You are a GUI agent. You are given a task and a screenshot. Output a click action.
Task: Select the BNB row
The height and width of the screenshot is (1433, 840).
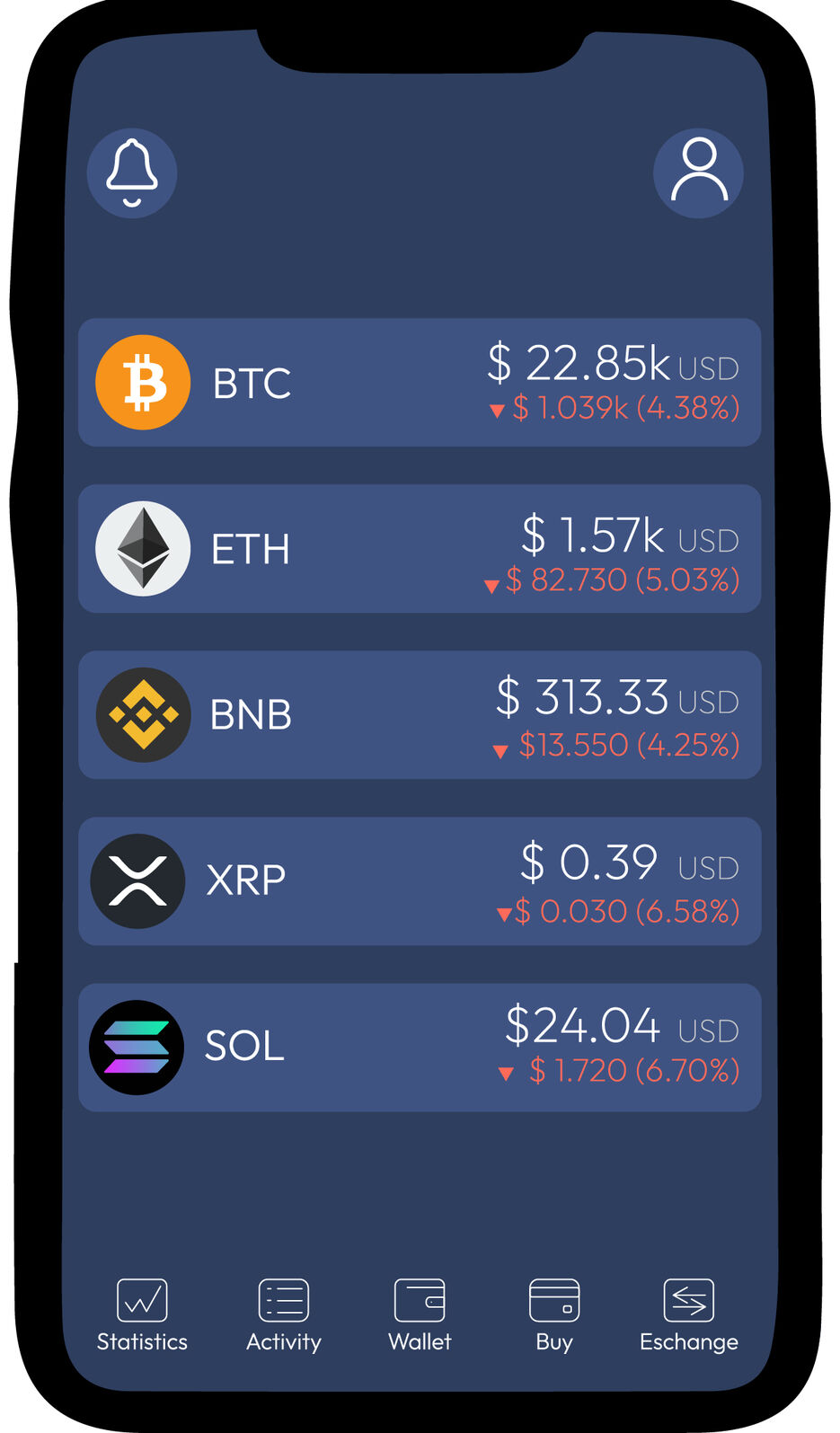click(x=420, y=715)
